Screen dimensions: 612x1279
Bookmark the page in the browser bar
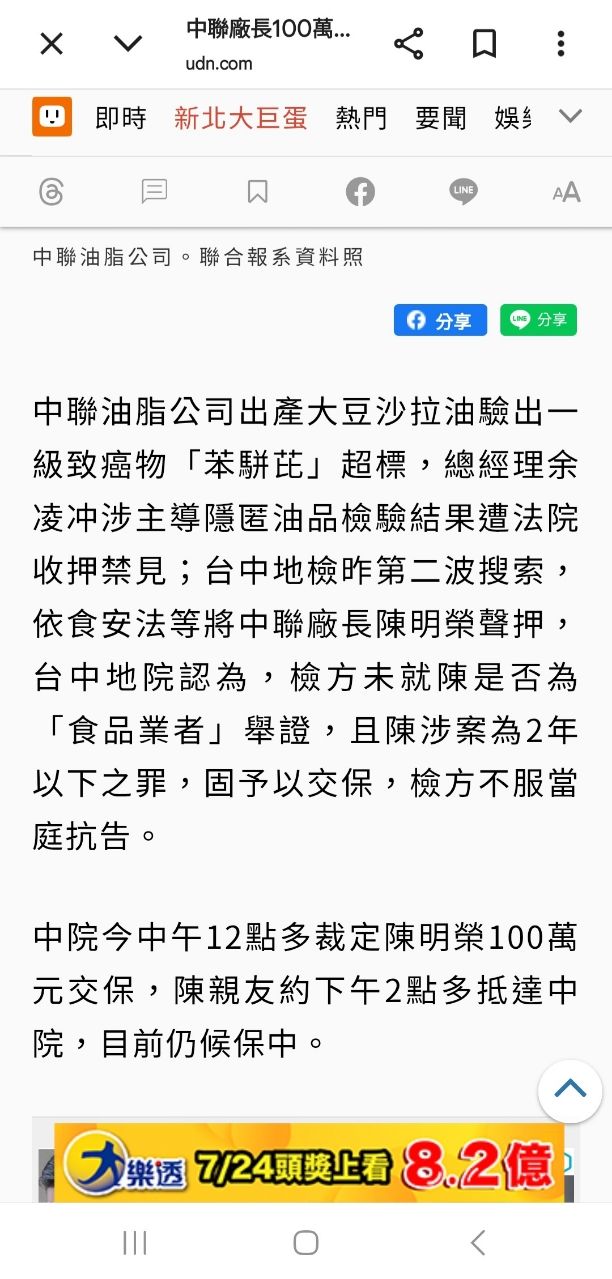(485, 44)
